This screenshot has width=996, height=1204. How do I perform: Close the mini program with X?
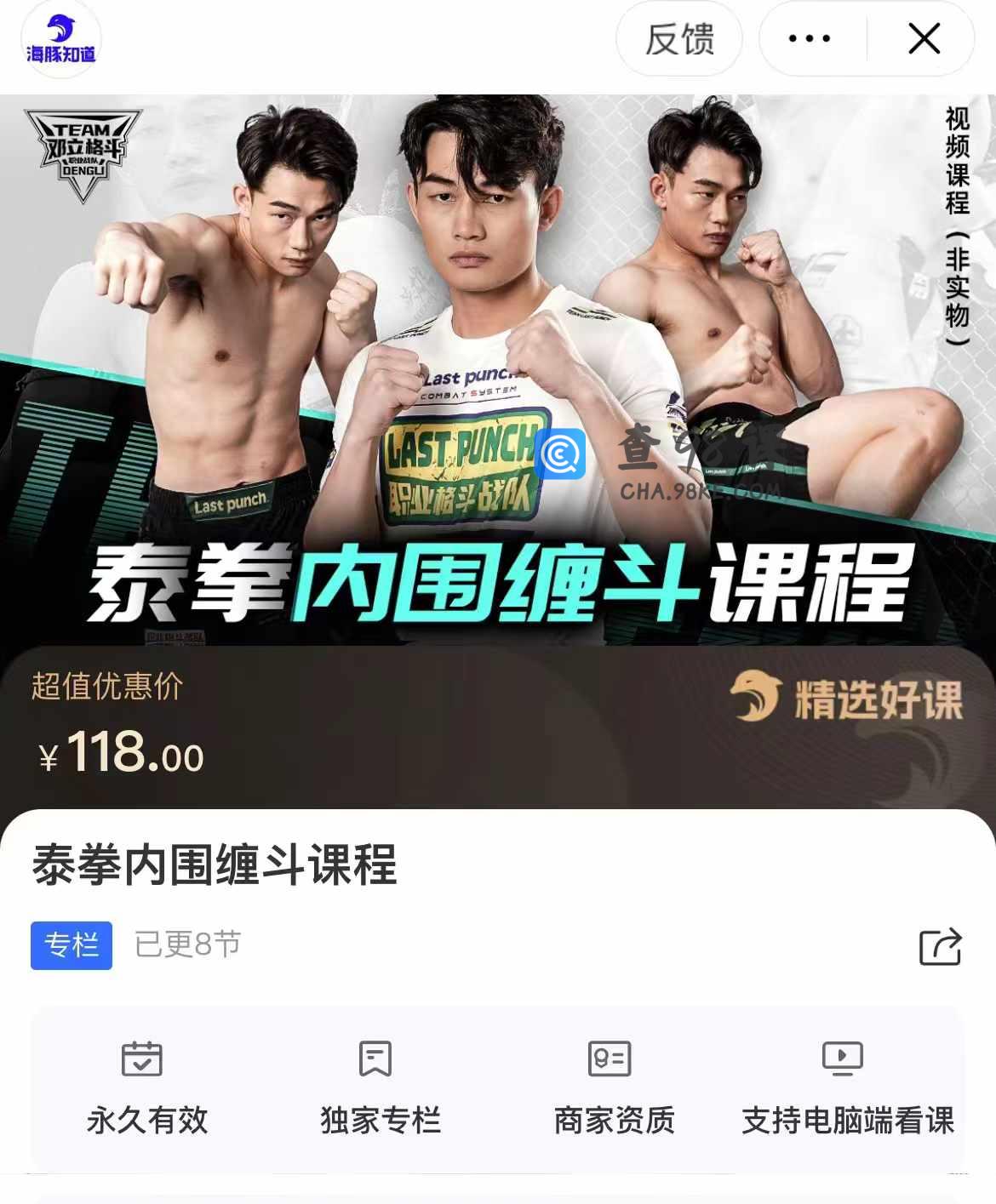(924, 39)
